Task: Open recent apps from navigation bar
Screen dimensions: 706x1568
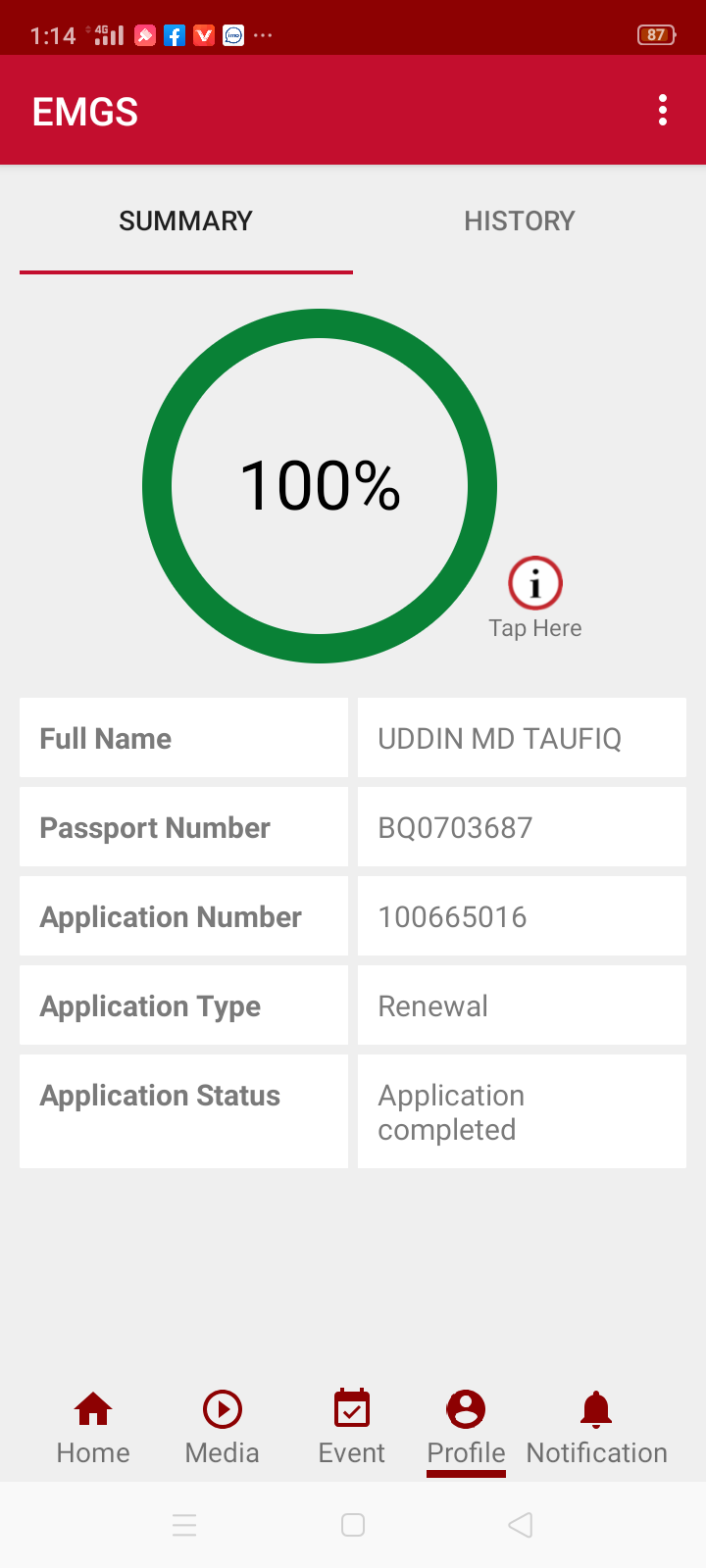Action: pyautogui.click(x=184, y=1525)
